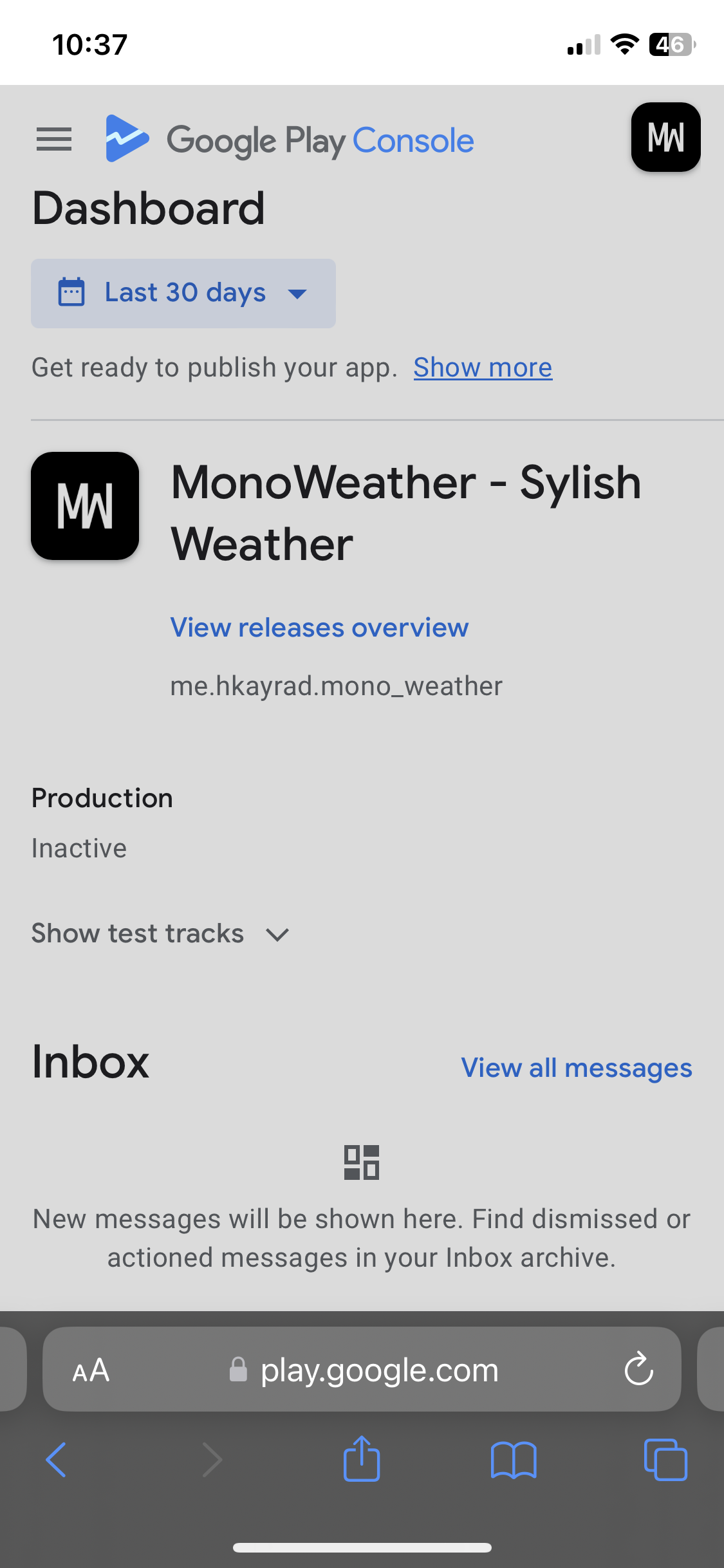Reload the page in Safari
Screen dimensions: 724x1568
638,1369
